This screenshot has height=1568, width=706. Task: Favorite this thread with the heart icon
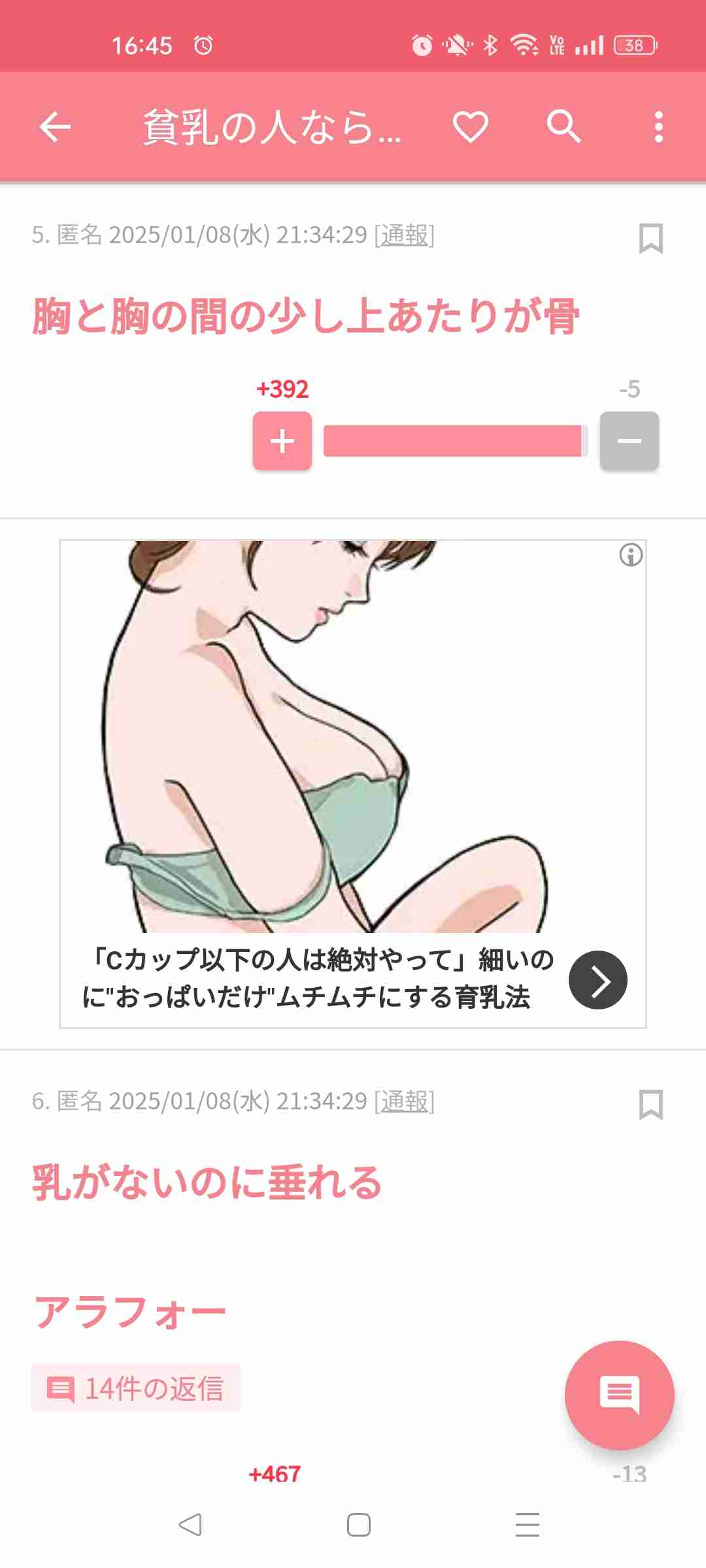472,127
